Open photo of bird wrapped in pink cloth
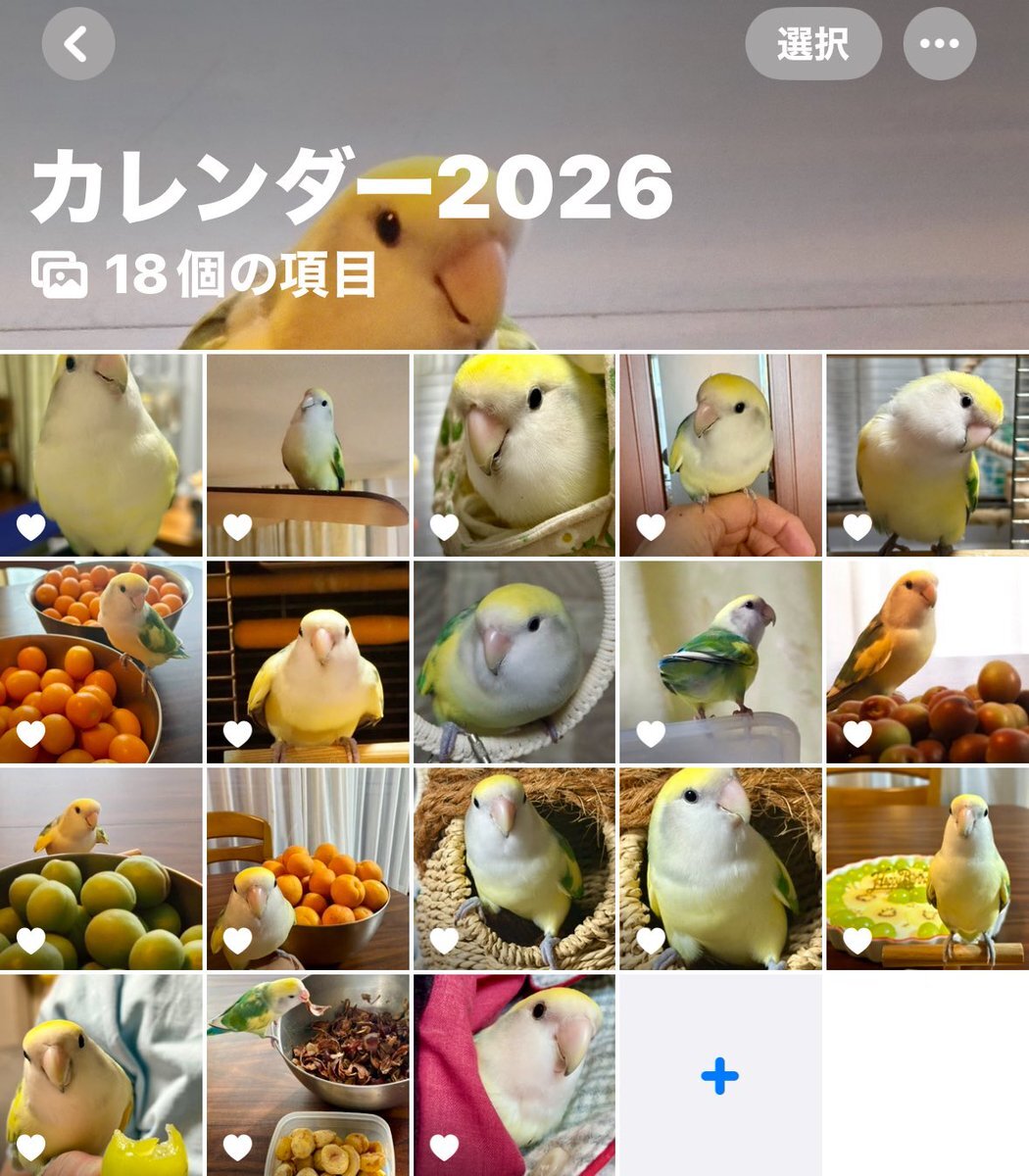Screen dimensions: 1029x1176 pyautogui.click(x=514, y=1075)
